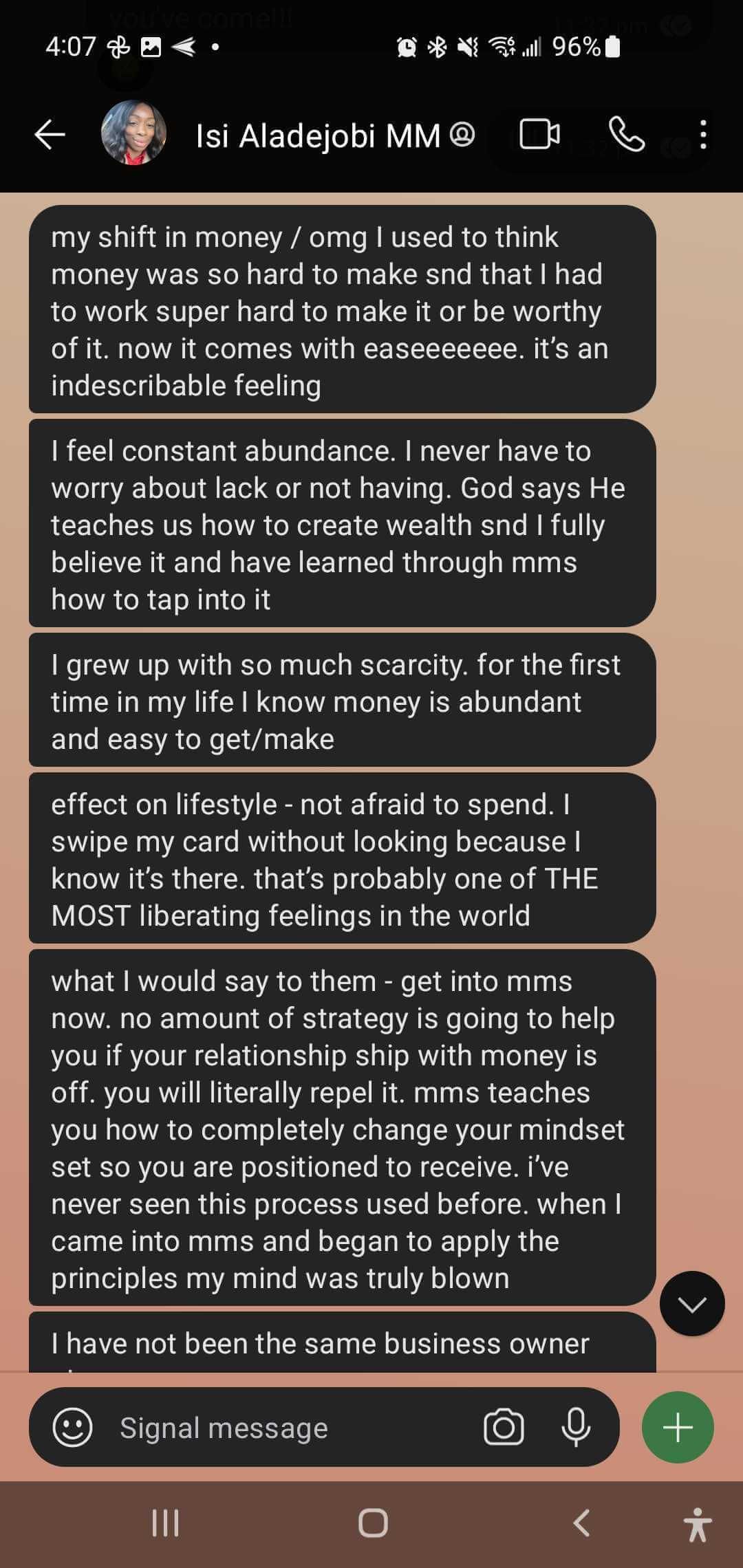Image resolution: width=743 pixels, height=1568 pixels.
Task: Open the three-dot overflow menu
Action: pos(702,134)
